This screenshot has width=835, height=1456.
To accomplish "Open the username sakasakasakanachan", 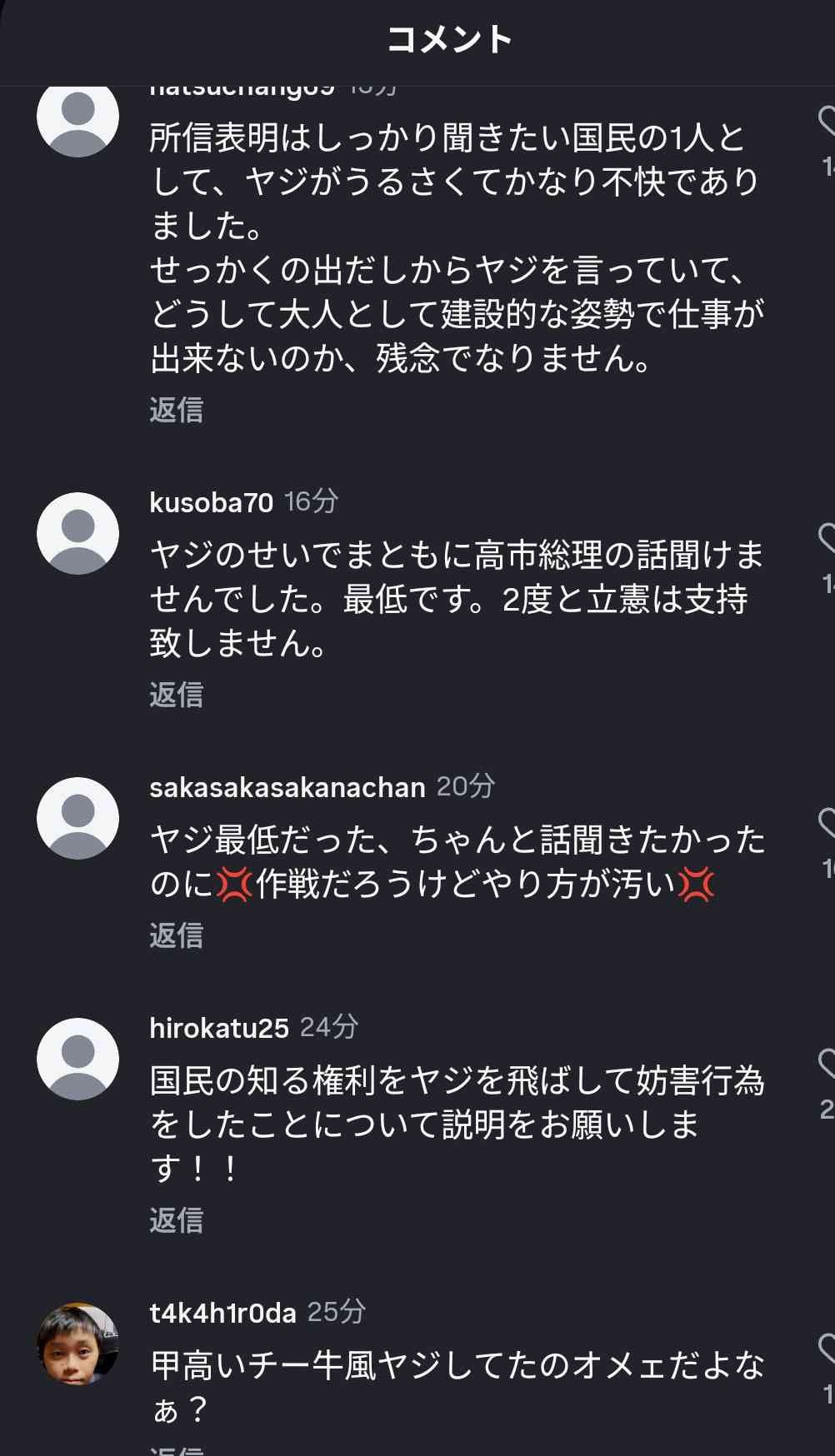I will pyautogui.click(x=287, y=787).
